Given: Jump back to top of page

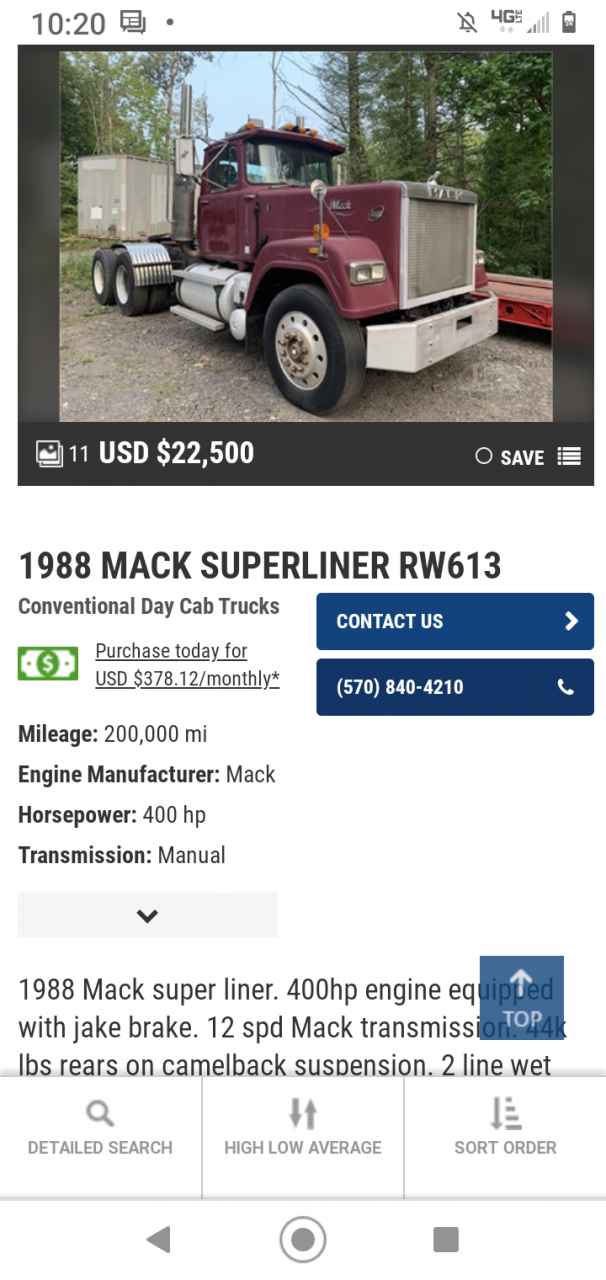Looking at the screenshot, I should click(521, 998).
